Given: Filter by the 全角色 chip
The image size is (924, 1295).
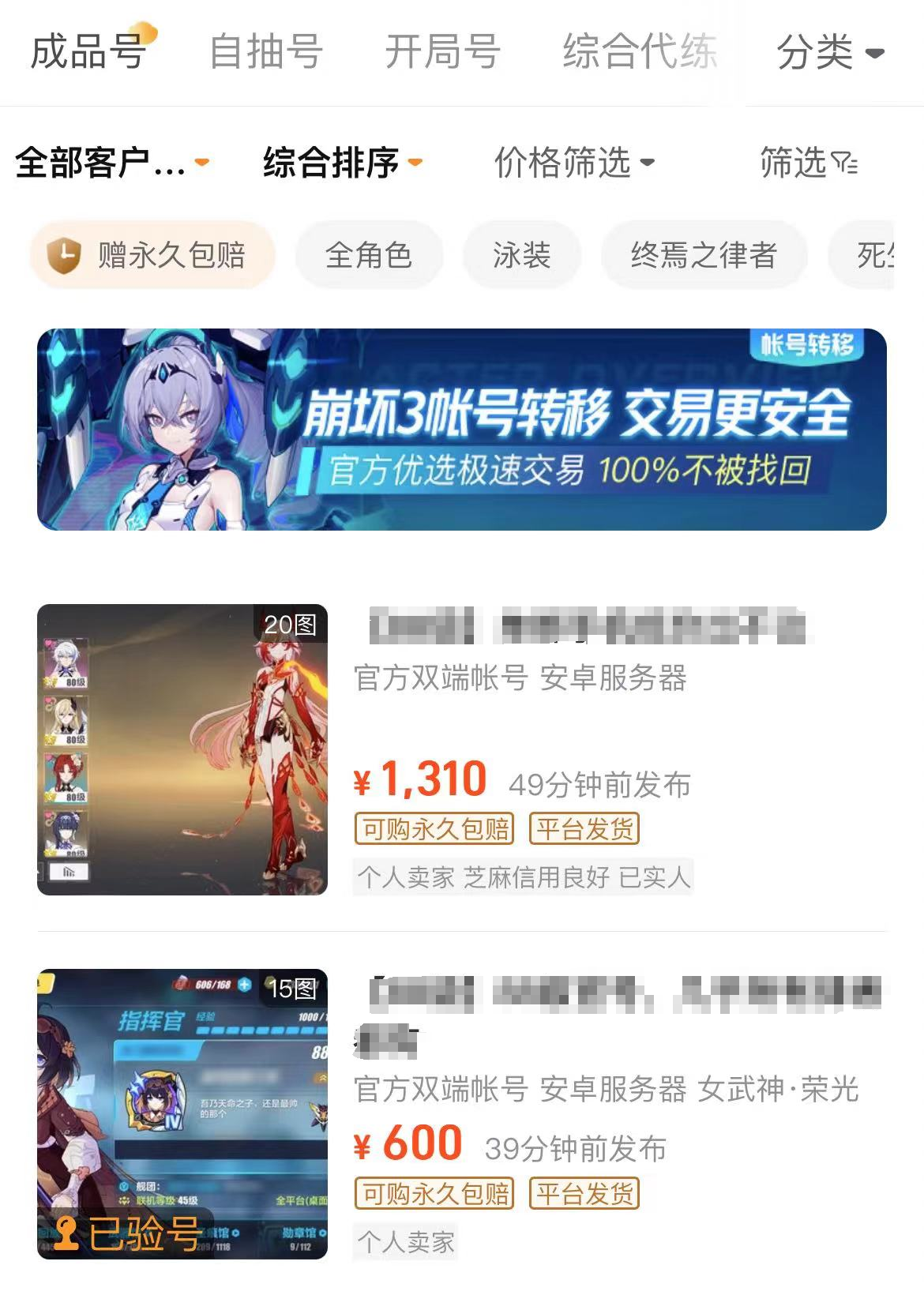Looking at the screenshot, I should [x=368, y=255].
